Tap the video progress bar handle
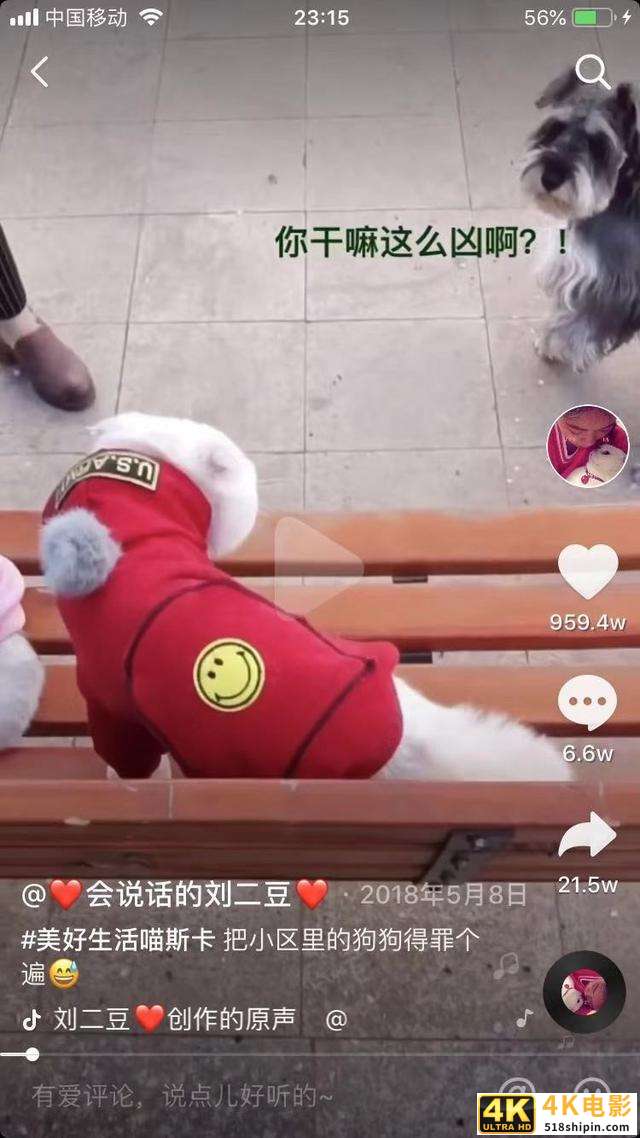 32,1054
